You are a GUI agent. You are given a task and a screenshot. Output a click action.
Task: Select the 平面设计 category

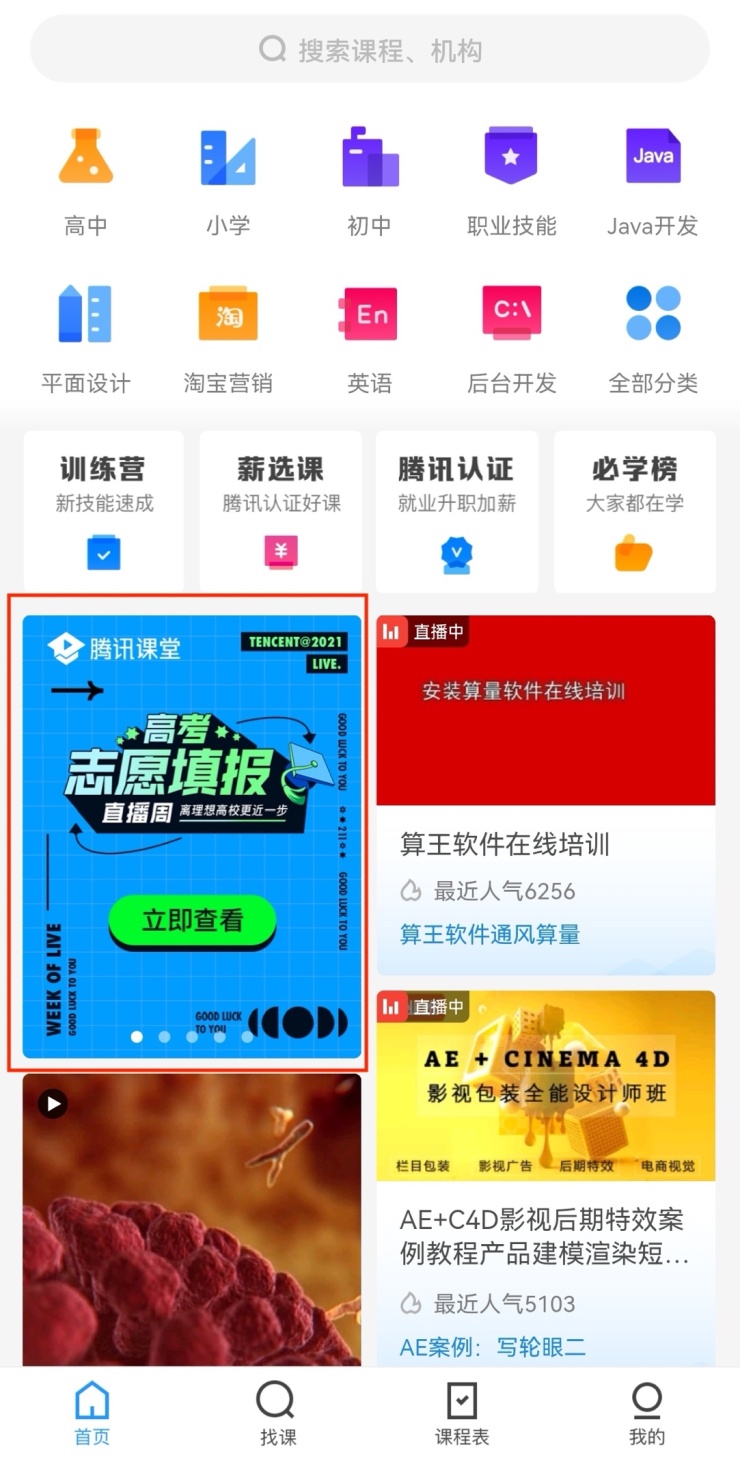[x=86, y=338]
